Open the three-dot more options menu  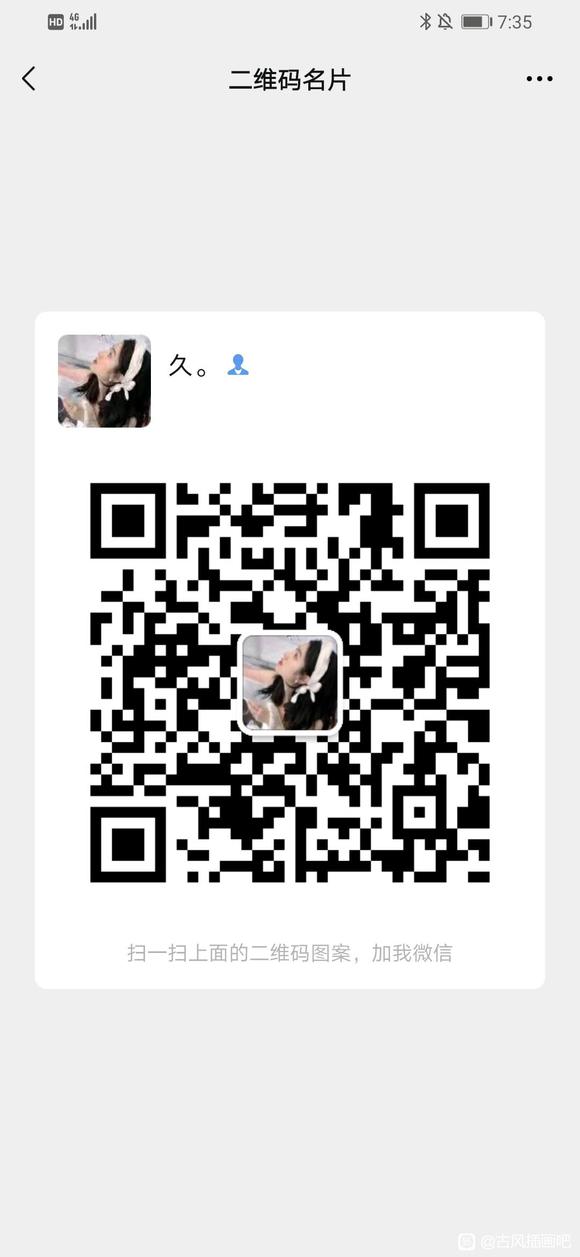539,80
